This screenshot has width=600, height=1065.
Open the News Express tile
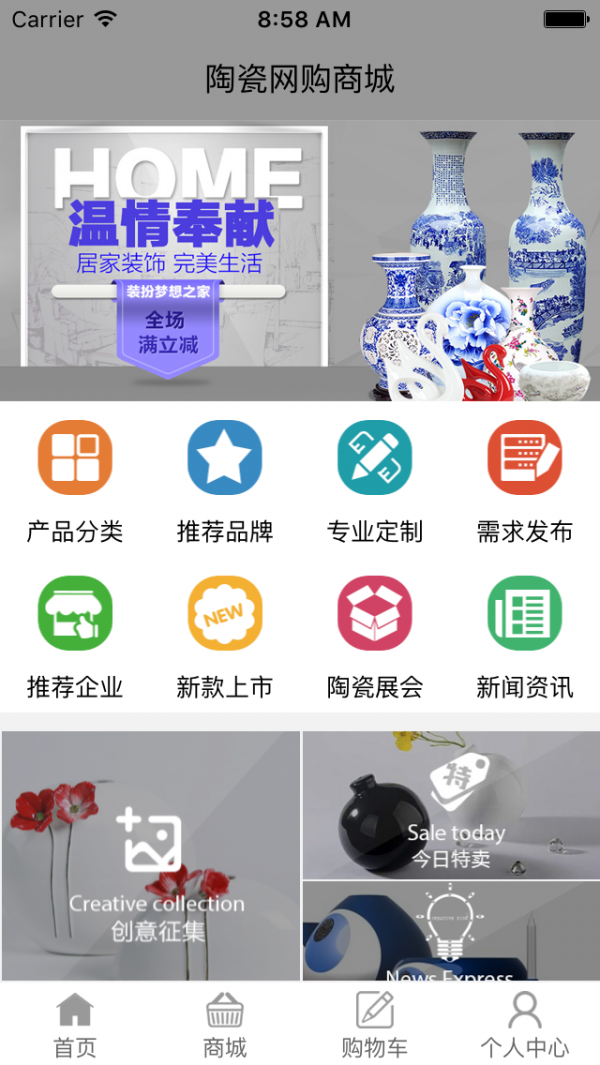click(451, 932)
